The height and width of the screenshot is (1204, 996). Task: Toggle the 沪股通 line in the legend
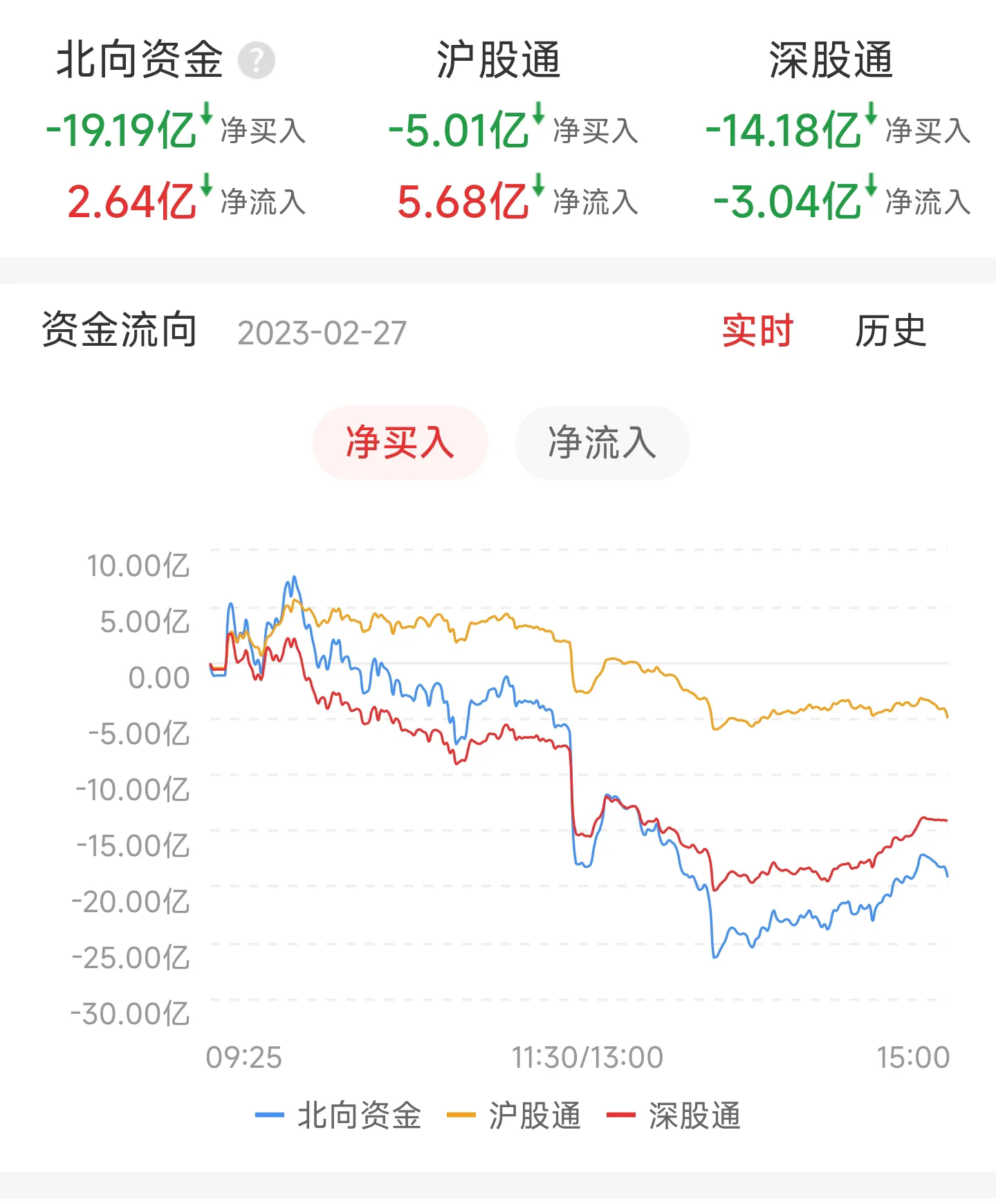tap(515, 1115)
